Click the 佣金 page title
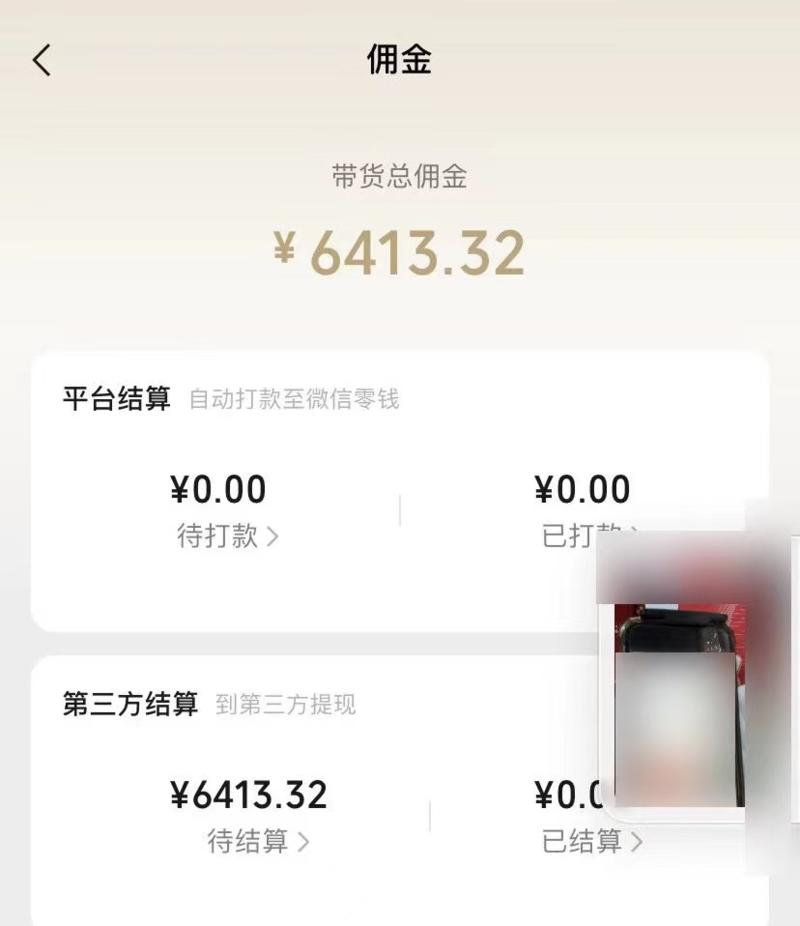The width and height of the screenshot is (800, 926). click(x=399, y=60)
